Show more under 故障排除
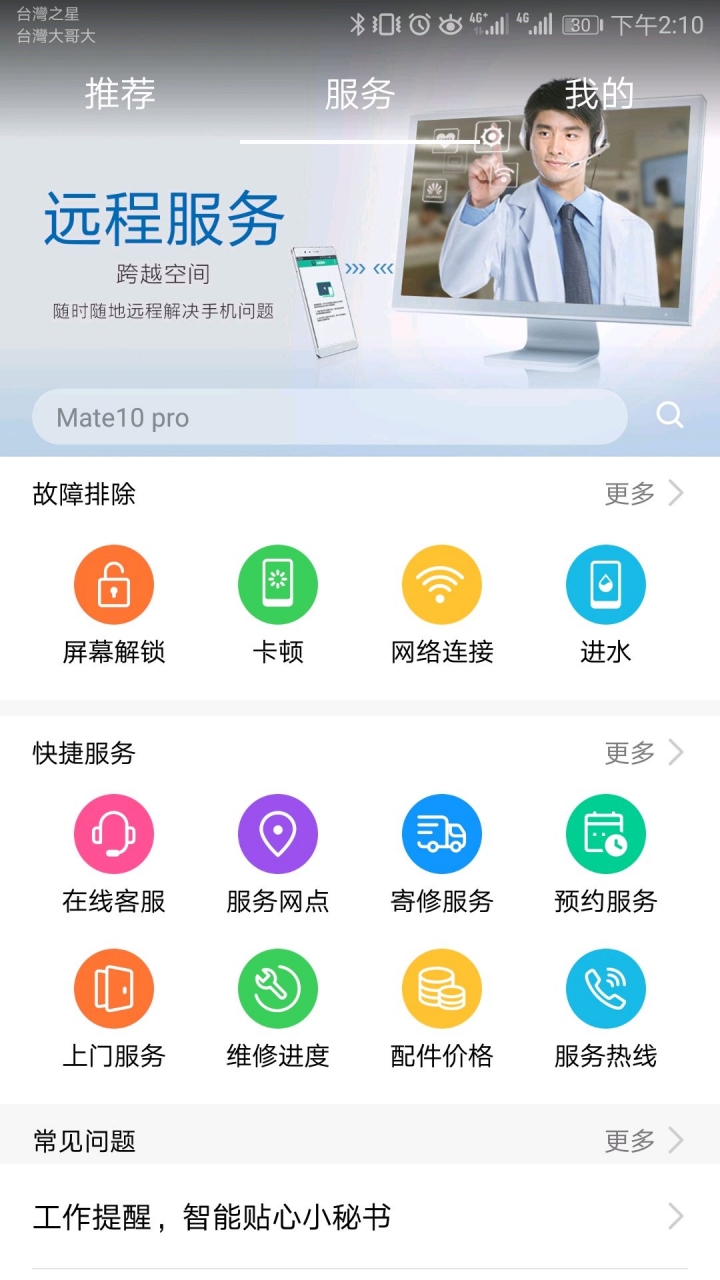The height and width of the screenshot is (1280, 720). pos(644,493)
